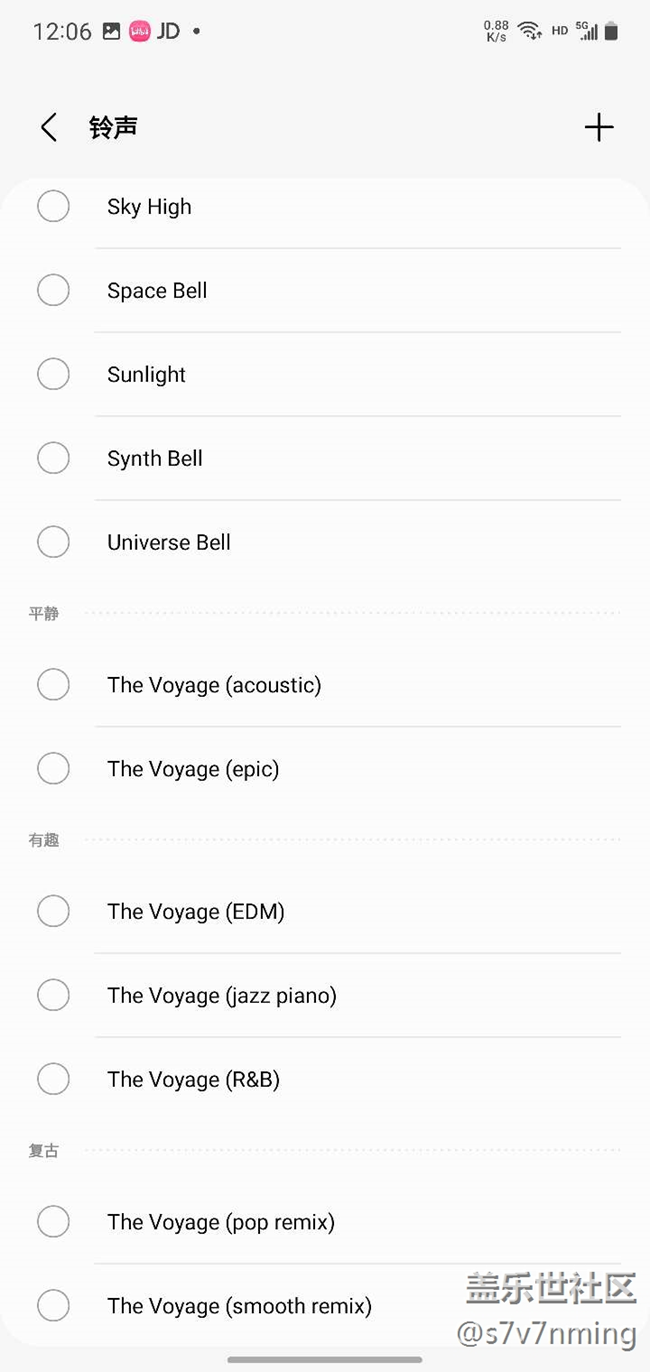Screen dimensions: 650x1372
Task: Choose Space Bell as ringtone
Action: (x=53, y=291)
